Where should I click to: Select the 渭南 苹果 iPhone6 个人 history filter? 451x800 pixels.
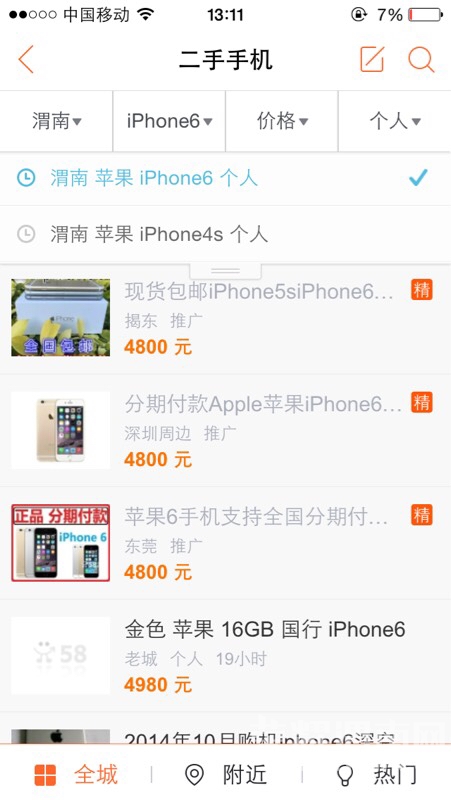(226, 178)
